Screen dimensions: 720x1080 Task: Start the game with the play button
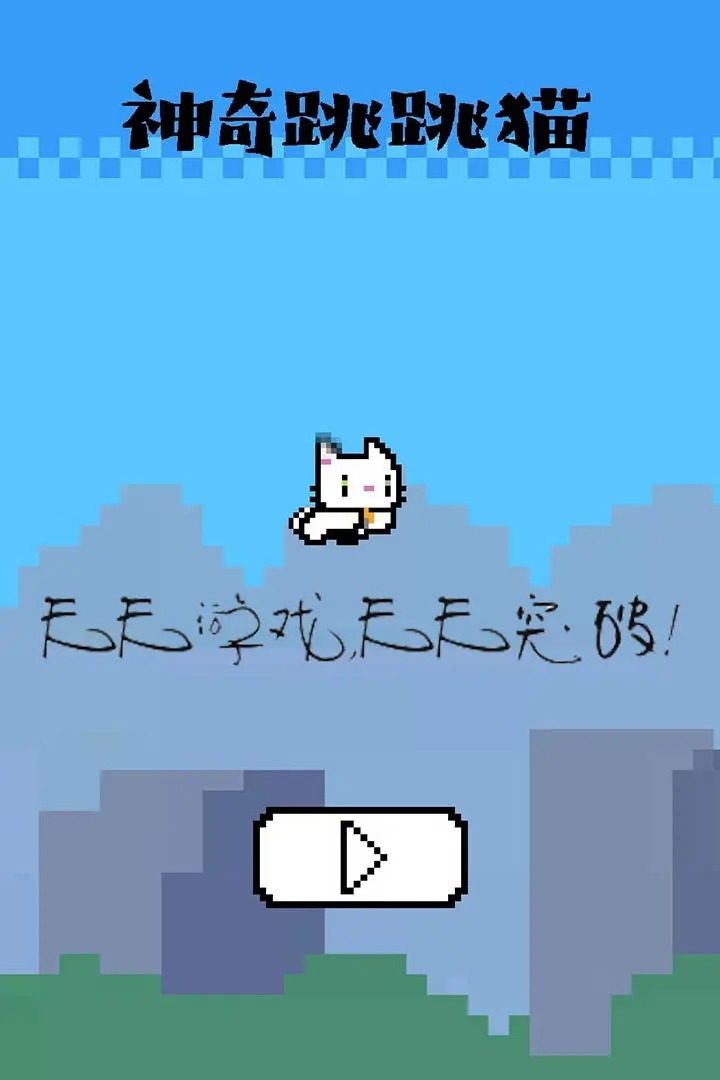361,857
